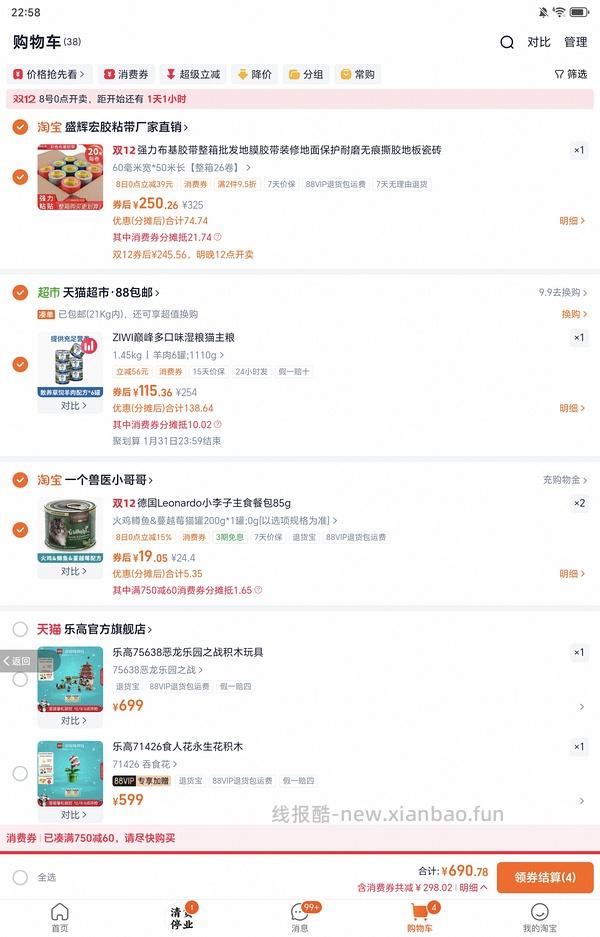Select the 超级立减 chip

coord(192,75)
